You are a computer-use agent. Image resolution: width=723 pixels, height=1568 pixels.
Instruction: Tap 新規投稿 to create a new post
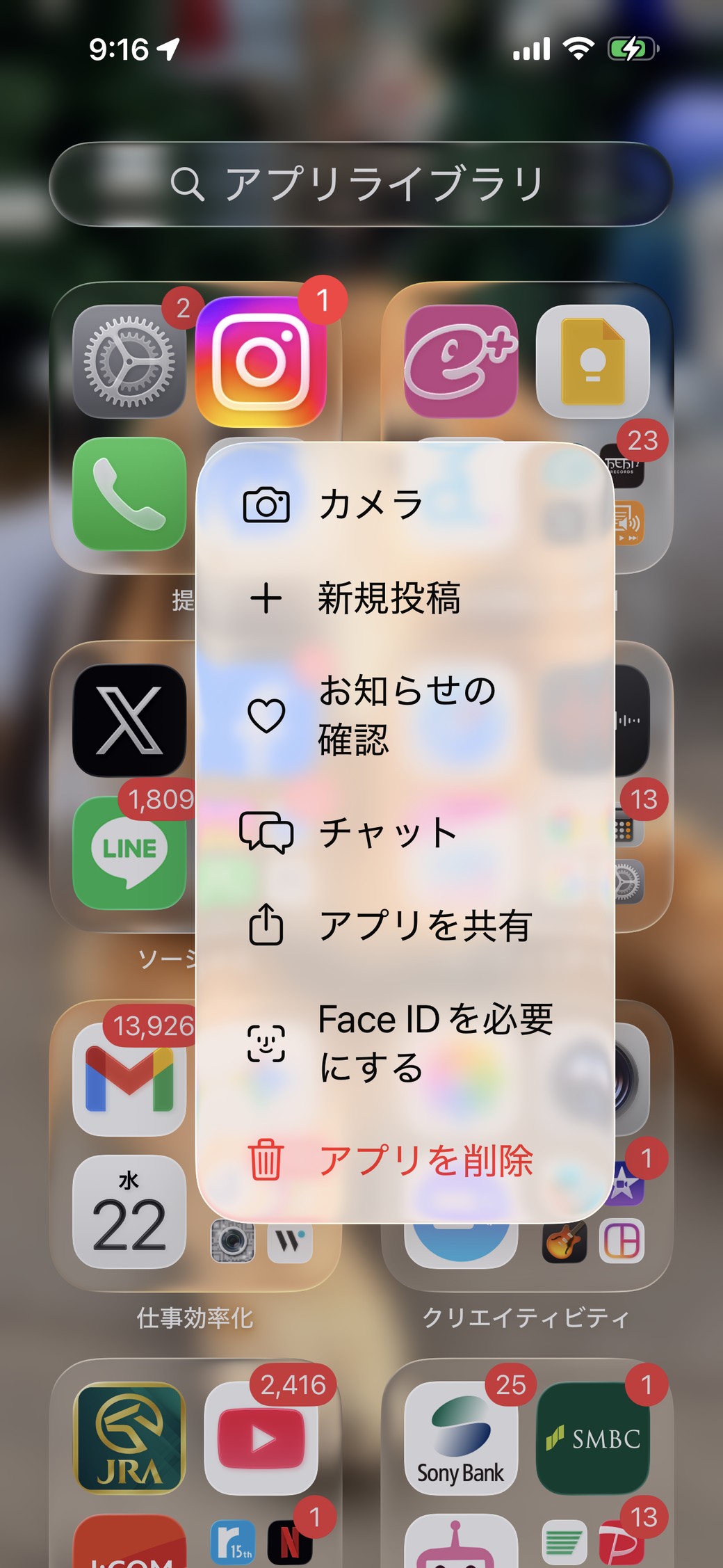(389, 597)
